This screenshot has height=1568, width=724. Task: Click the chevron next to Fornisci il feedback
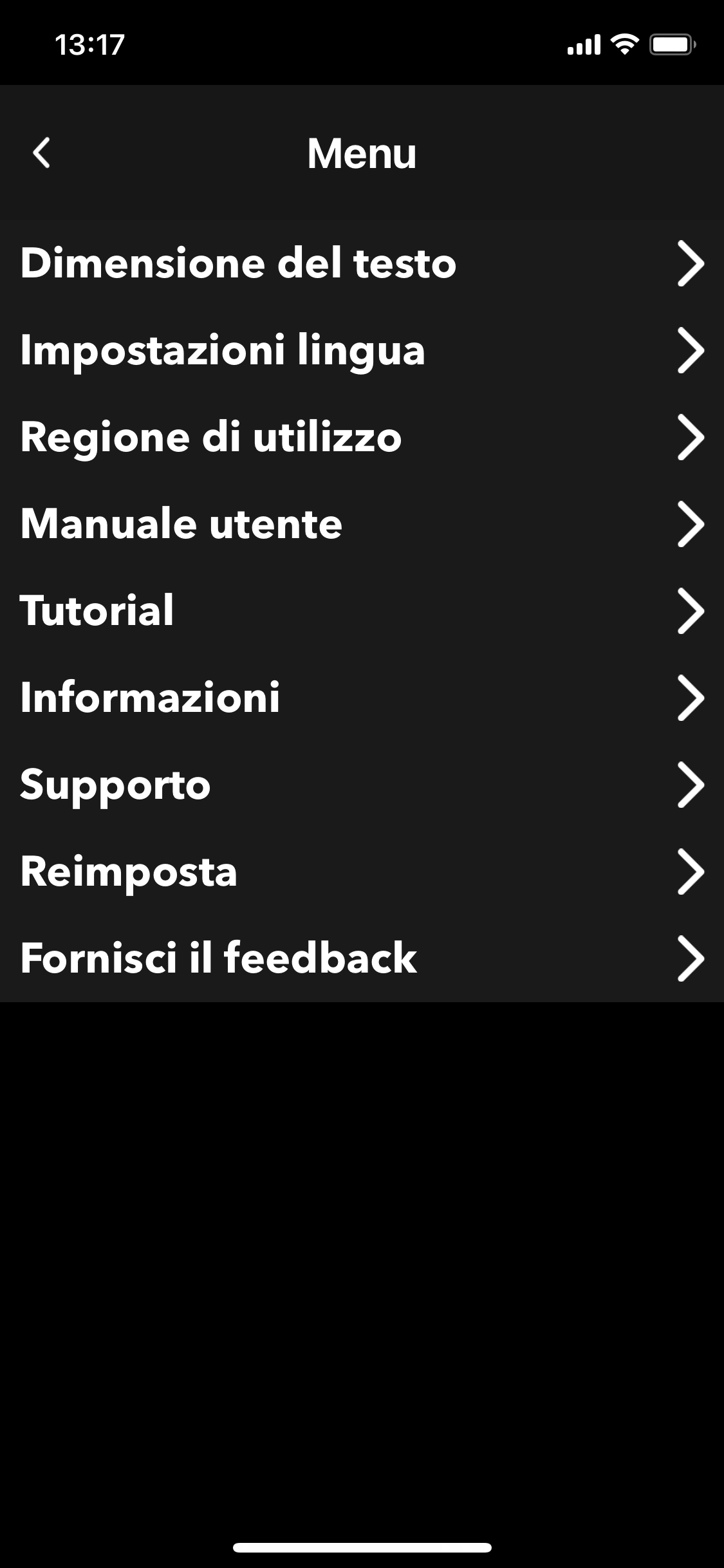(689, 958)
